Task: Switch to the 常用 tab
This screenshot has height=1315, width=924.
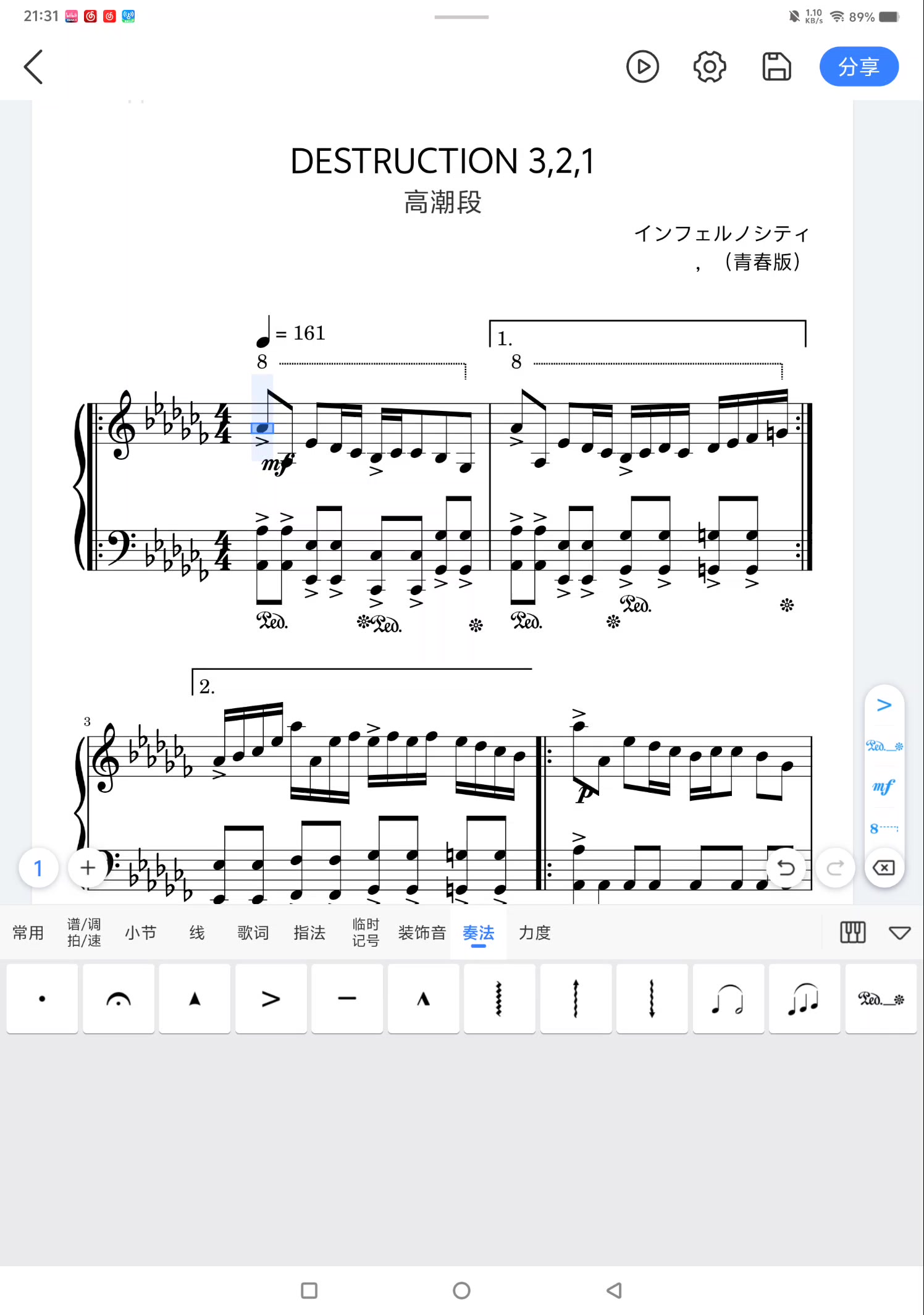Action: [28, 932]
